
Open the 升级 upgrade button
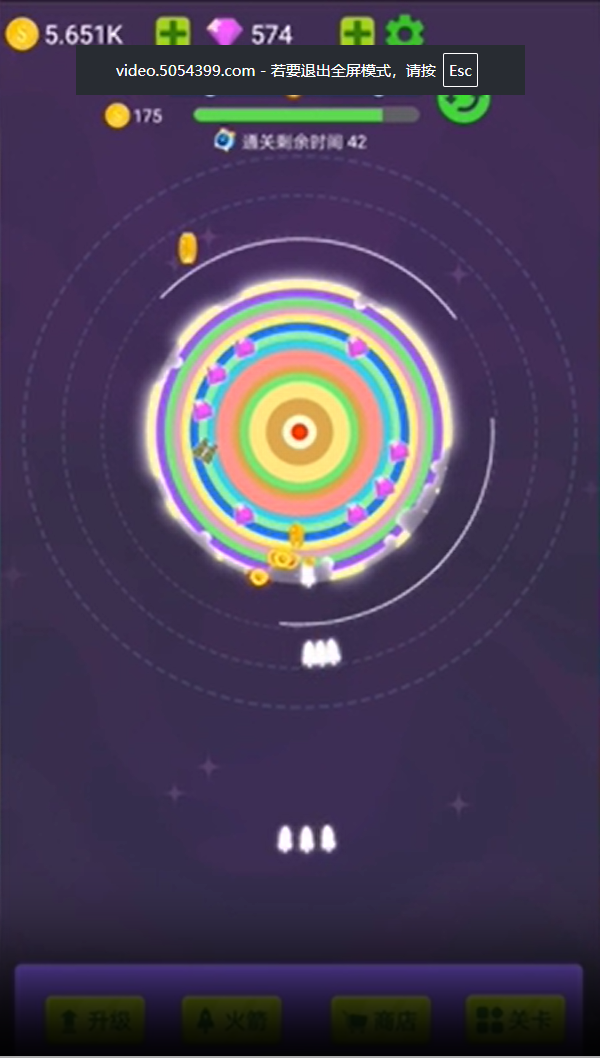pos(95,1020)
